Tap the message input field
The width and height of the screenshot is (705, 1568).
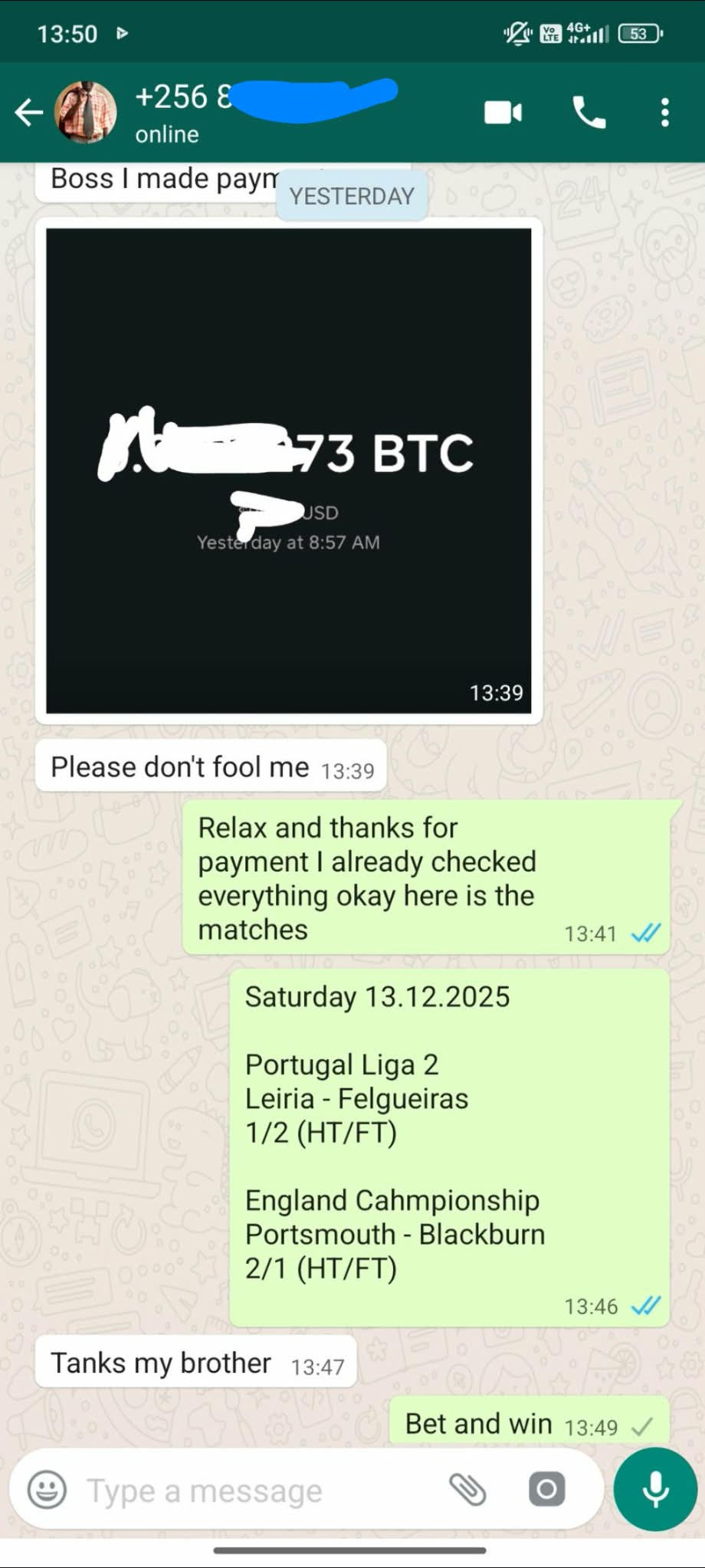coord(253,1491)
